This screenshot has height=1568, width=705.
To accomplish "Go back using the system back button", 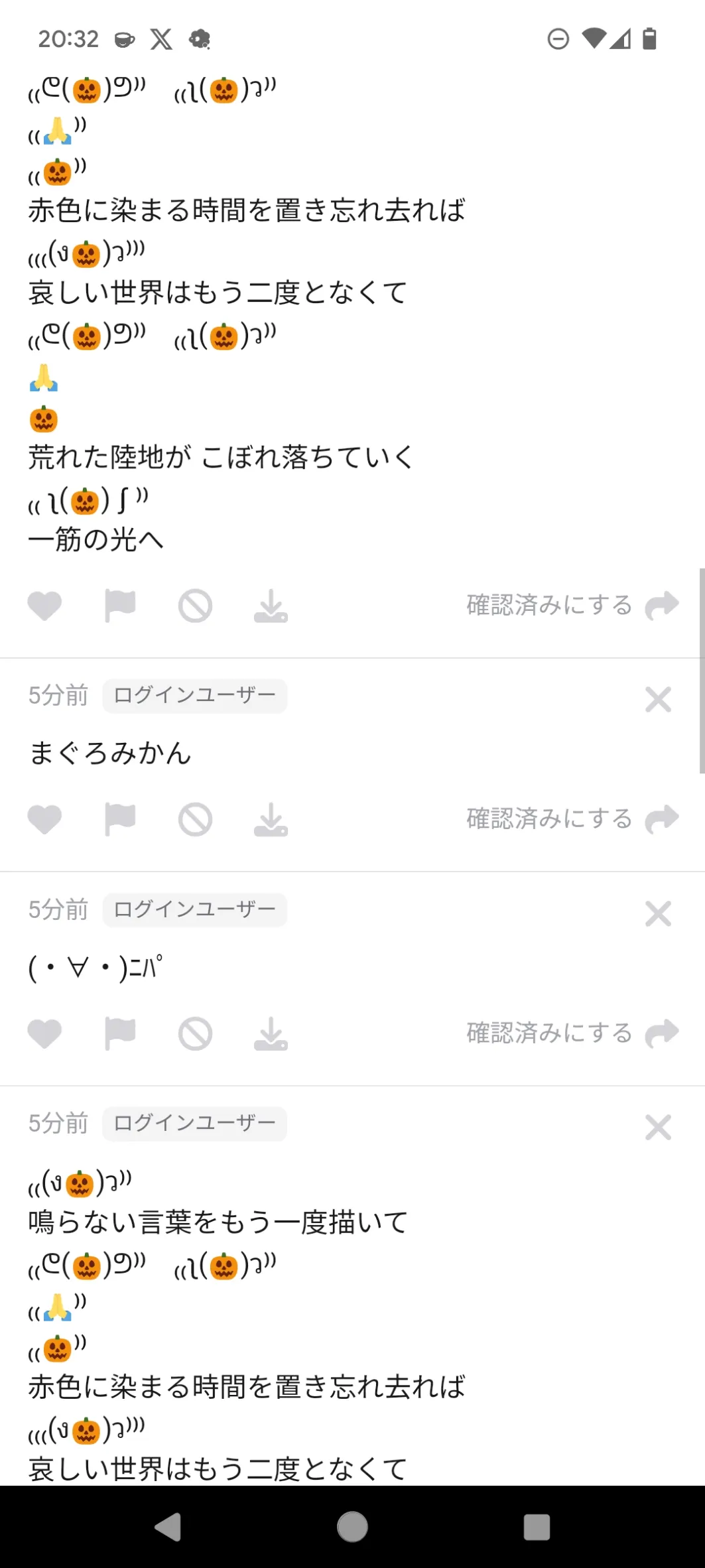I will 168,1527.
